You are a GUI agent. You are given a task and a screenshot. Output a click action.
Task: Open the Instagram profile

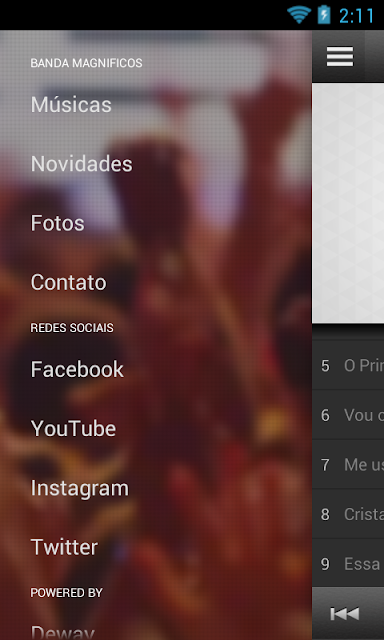(155, 488)
